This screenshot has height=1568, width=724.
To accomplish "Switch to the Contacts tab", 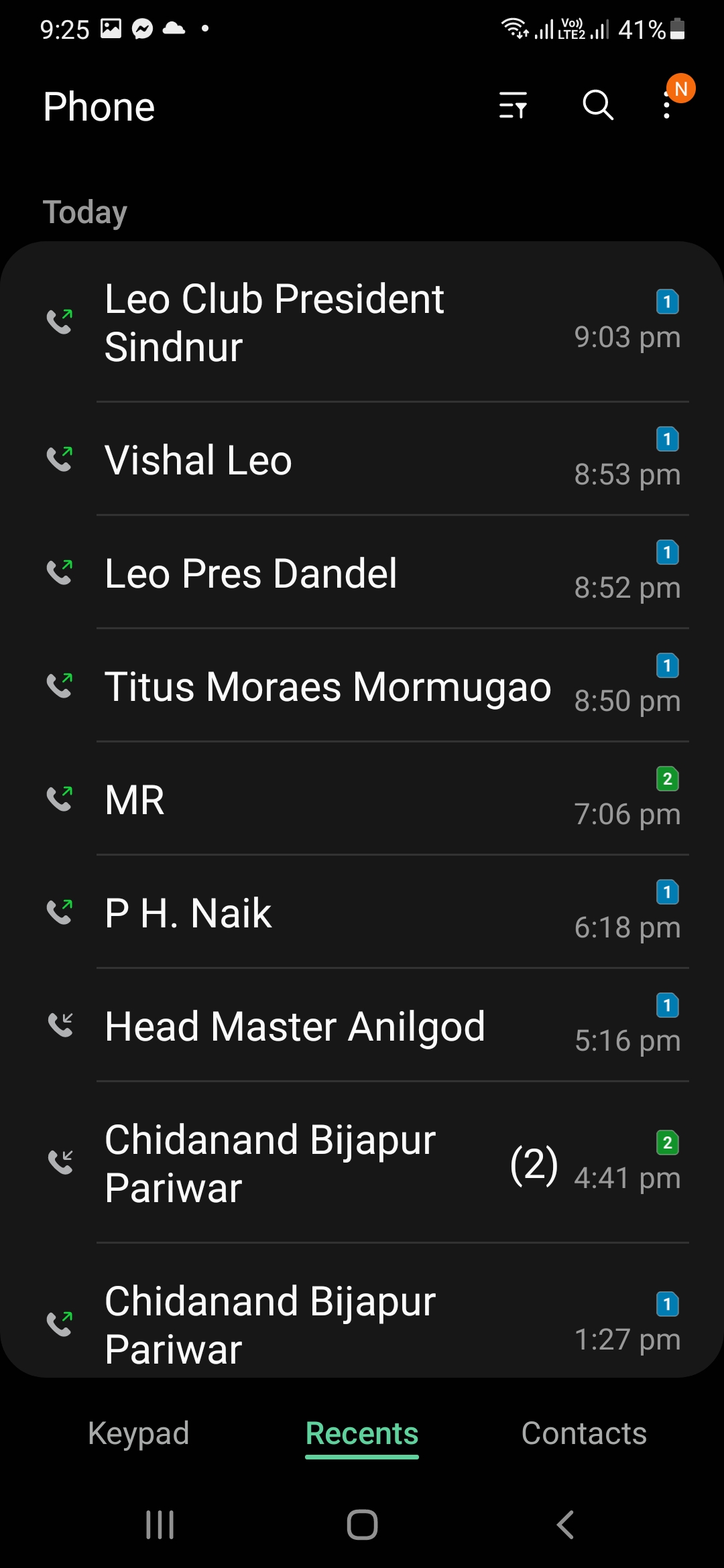I will tap(584, 1434).
